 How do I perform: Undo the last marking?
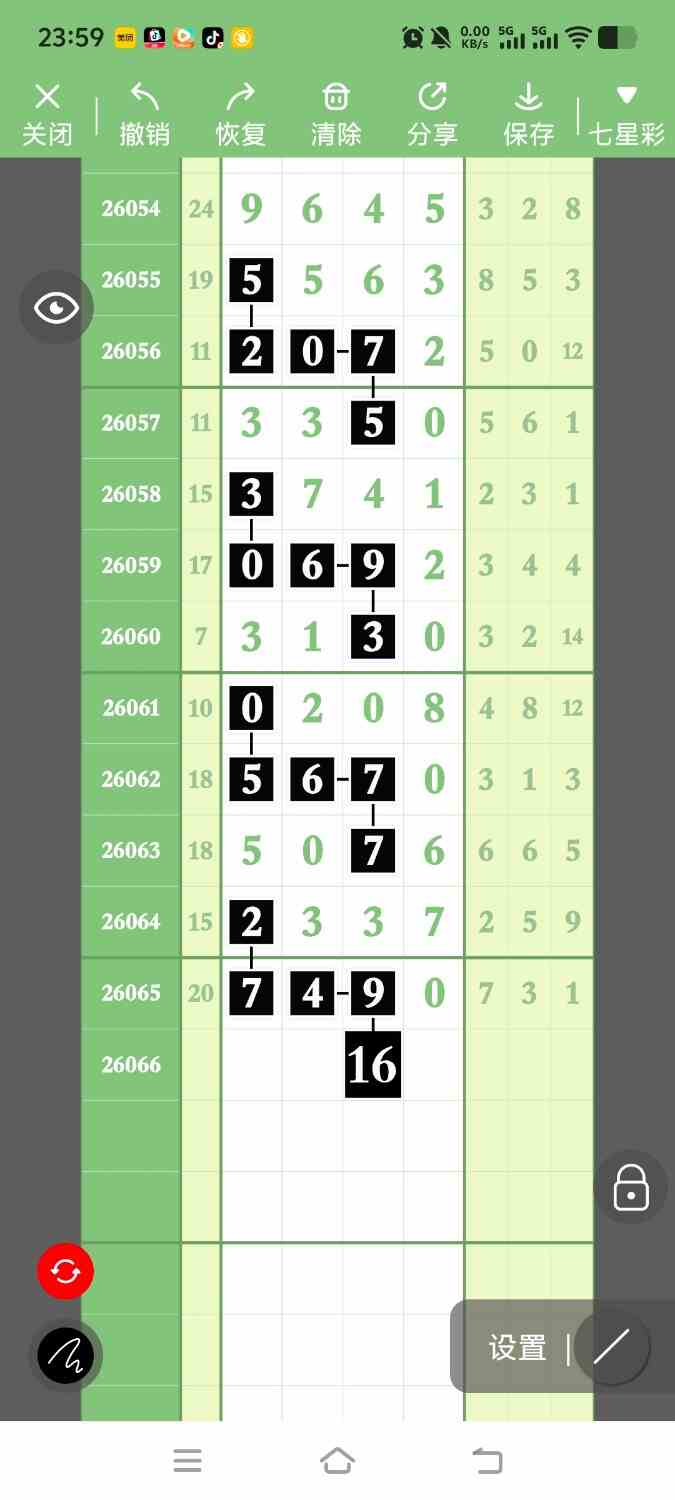coord(145,115)
